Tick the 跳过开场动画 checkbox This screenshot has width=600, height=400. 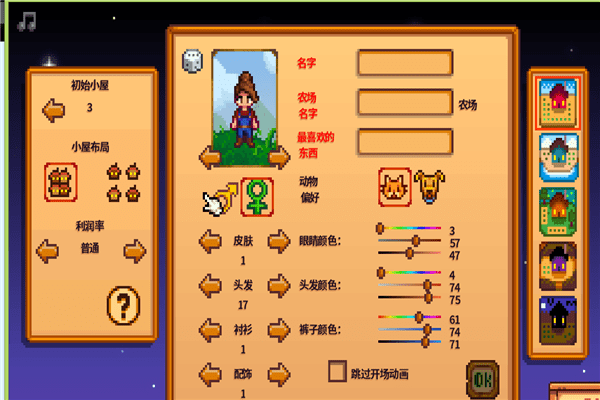[x=338, y=372]
